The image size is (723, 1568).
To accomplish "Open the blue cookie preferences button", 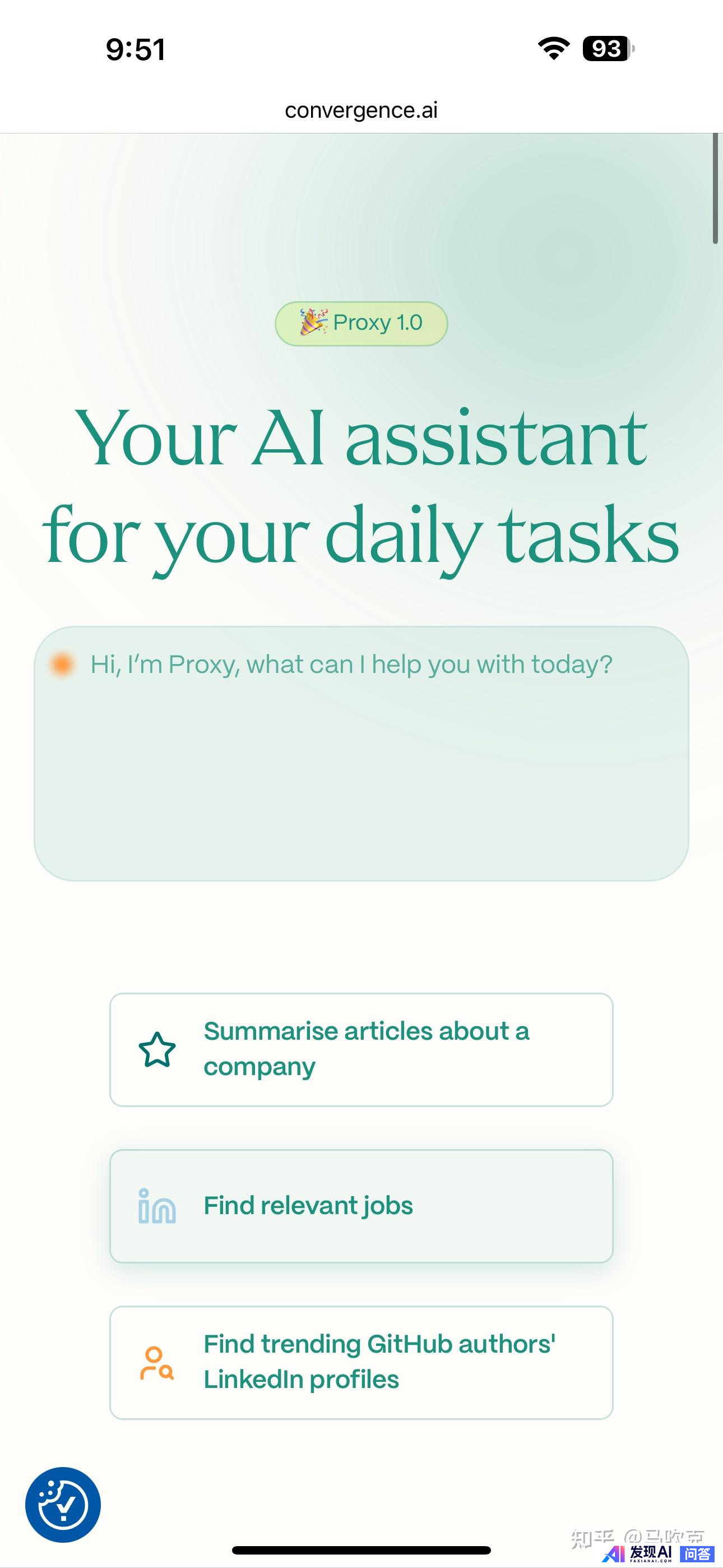I will click(63, 1505).
